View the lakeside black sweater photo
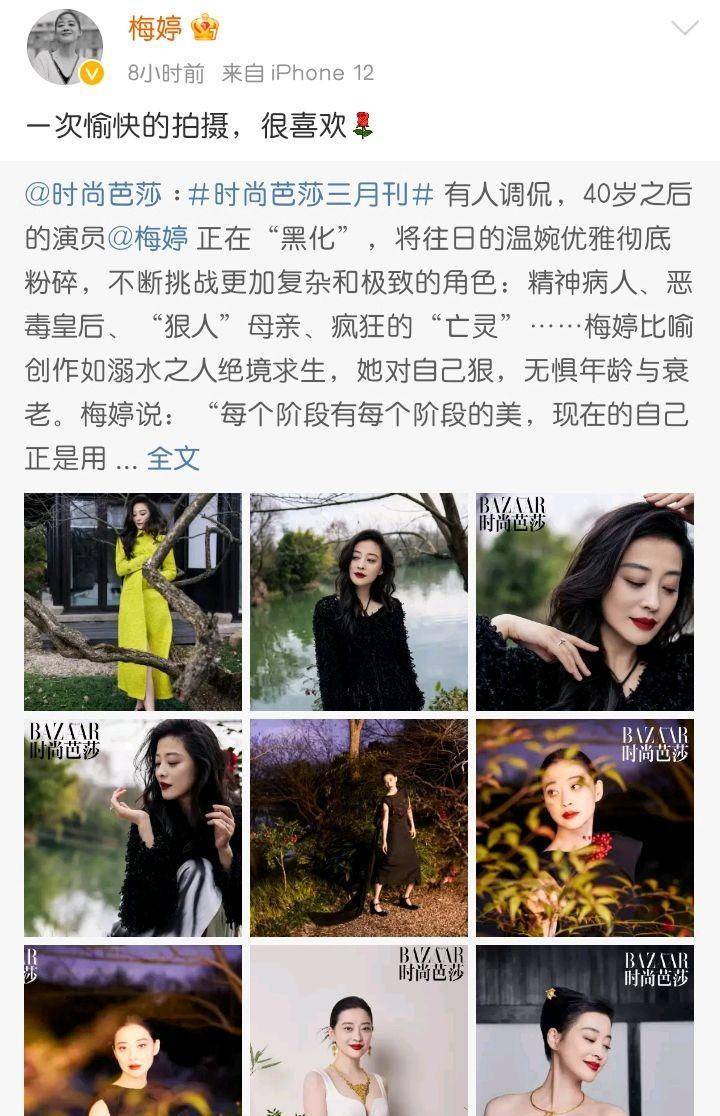Viewport: 720px width, 1116px height. click(x=359, y=601)
